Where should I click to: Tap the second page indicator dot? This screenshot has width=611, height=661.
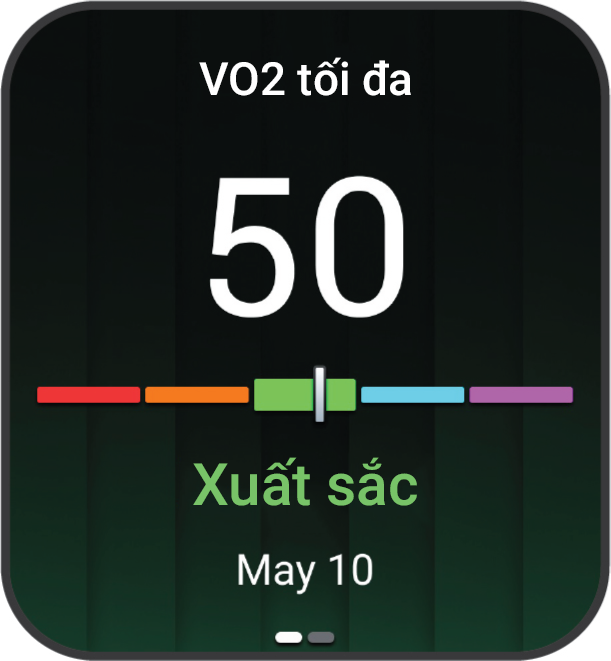[x=321, y=637]
